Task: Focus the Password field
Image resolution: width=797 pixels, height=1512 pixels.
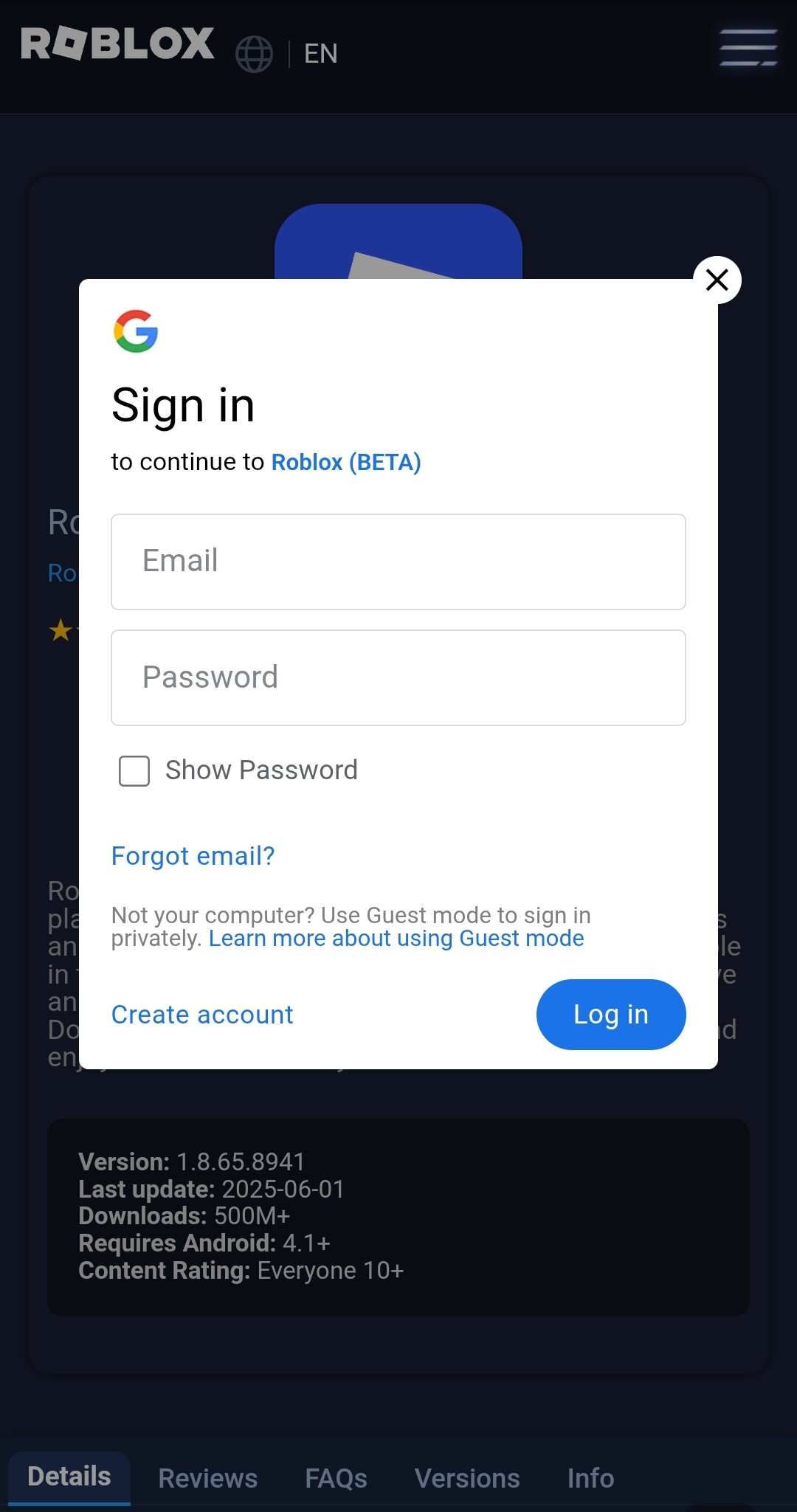Action: 398,677
